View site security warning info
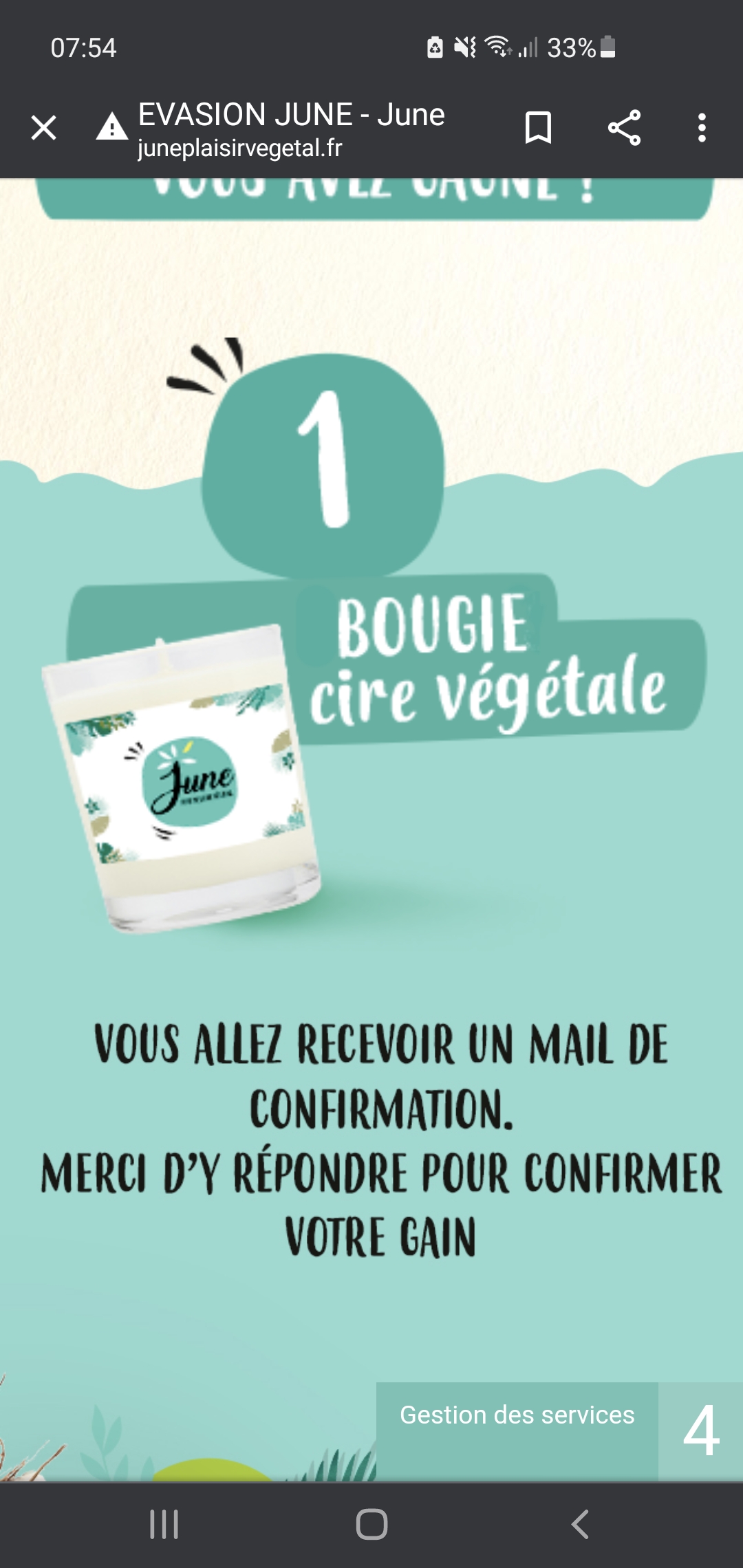 point(111,128)
